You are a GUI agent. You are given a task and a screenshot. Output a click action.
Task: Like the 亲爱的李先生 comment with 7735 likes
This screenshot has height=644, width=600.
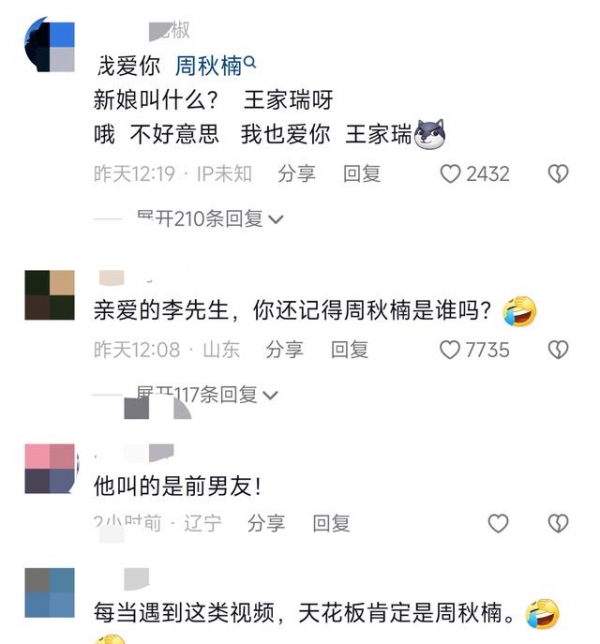[x=451, y=350]
